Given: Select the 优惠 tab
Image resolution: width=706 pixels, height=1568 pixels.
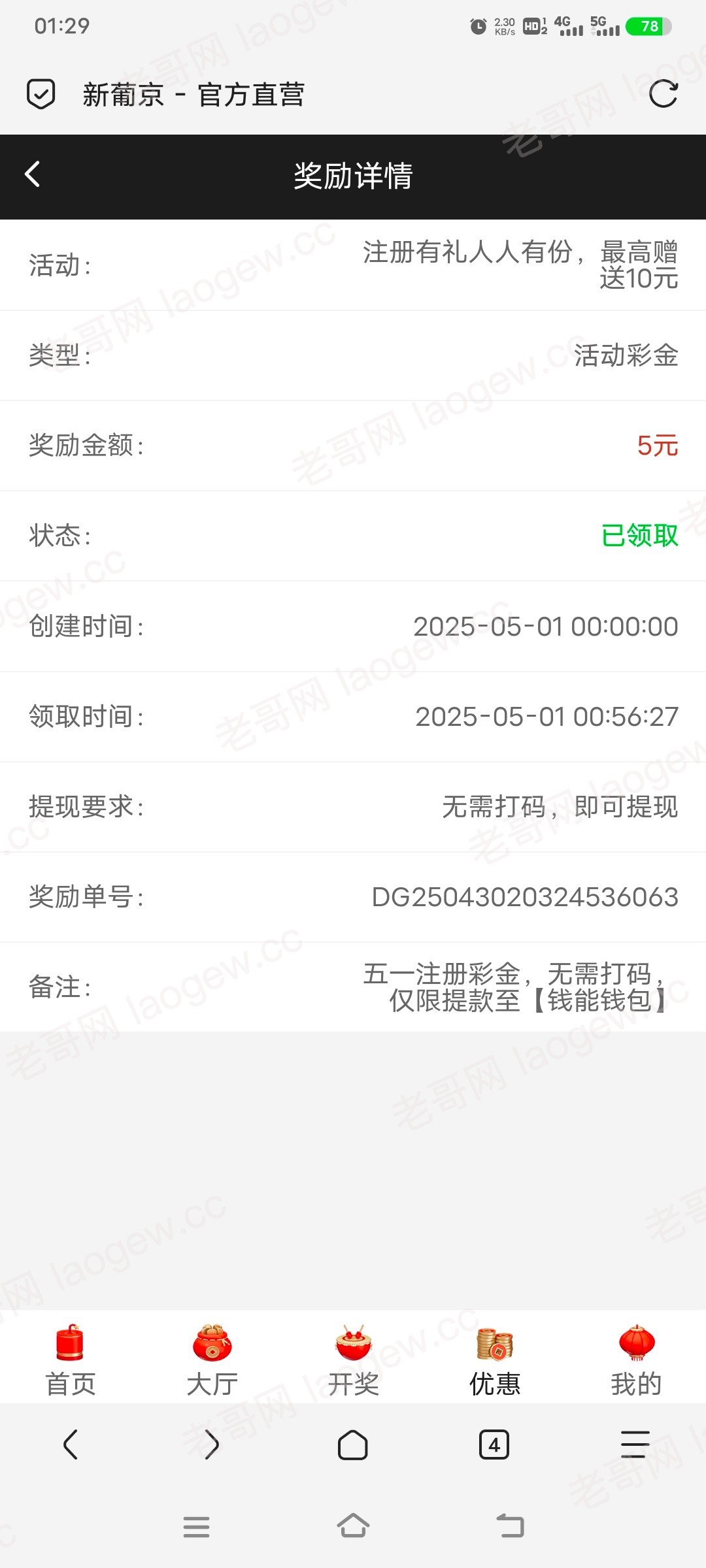Looking at the screenshot, I should [x=495, y=1360].
